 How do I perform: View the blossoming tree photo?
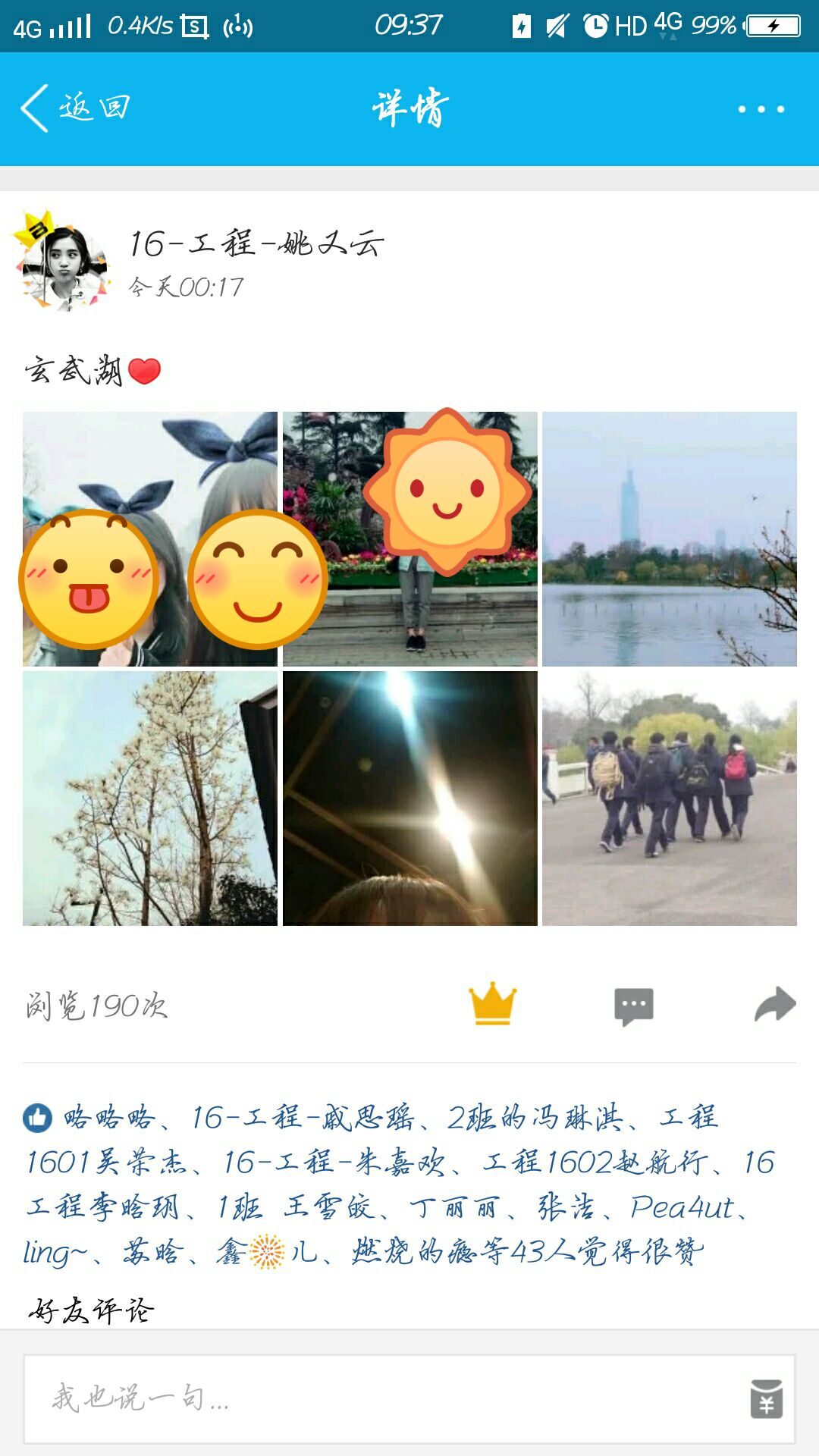(150, 799)
